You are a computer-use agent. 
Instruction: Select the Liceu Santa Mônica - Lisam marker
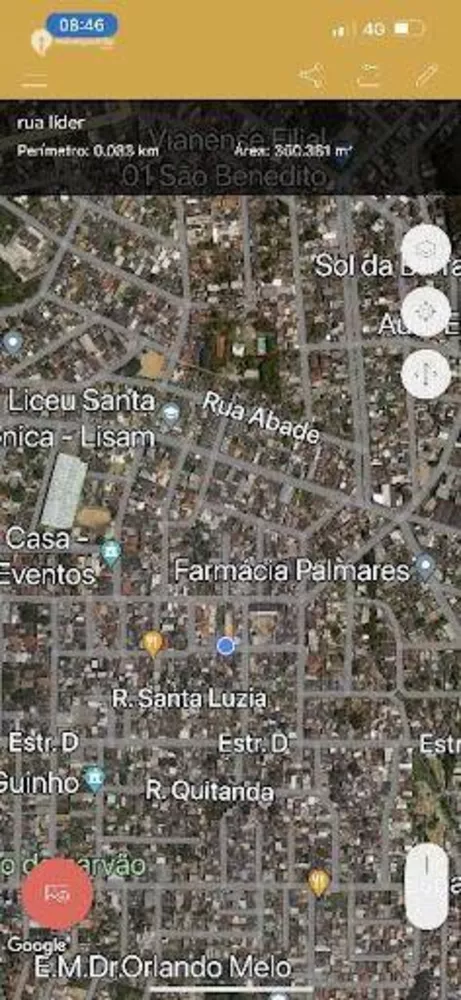pyautogui.click(x=170, y=415)
